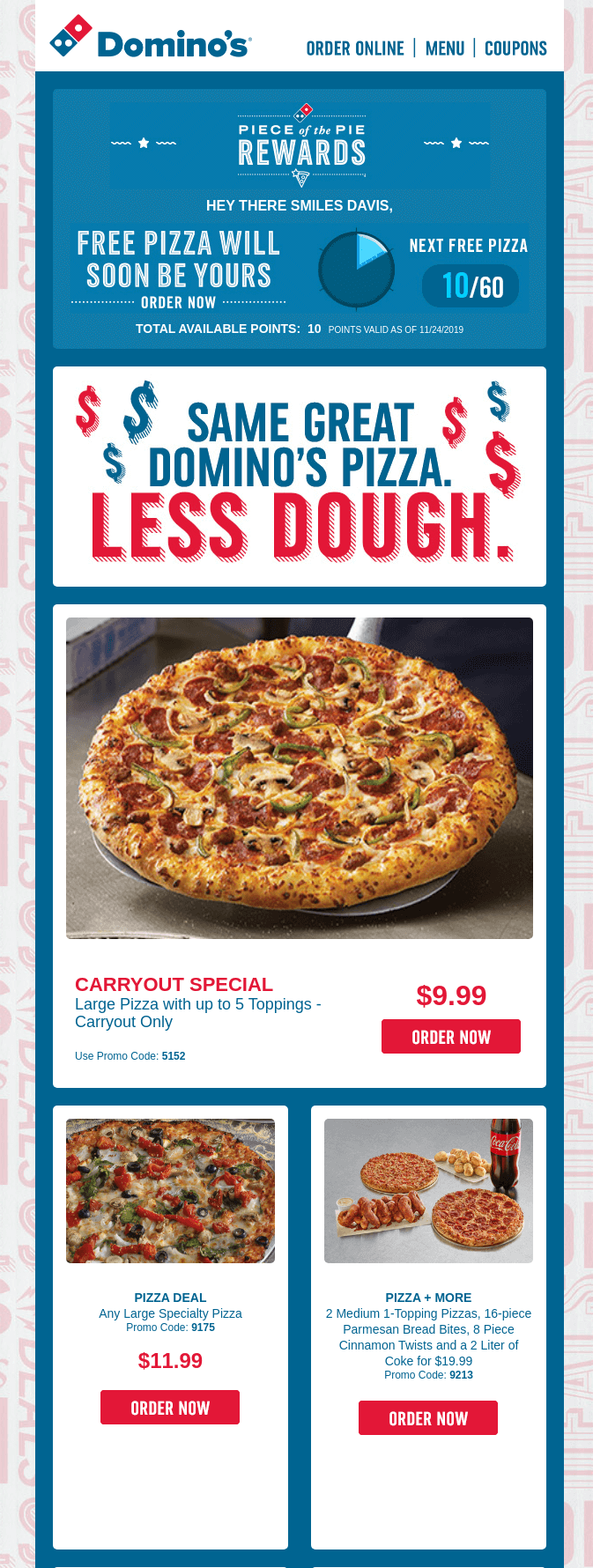The width and height of the screenshot is (593, 1568).
Task: Tap Order Now in rewards banner
Action: coord(178,302)
